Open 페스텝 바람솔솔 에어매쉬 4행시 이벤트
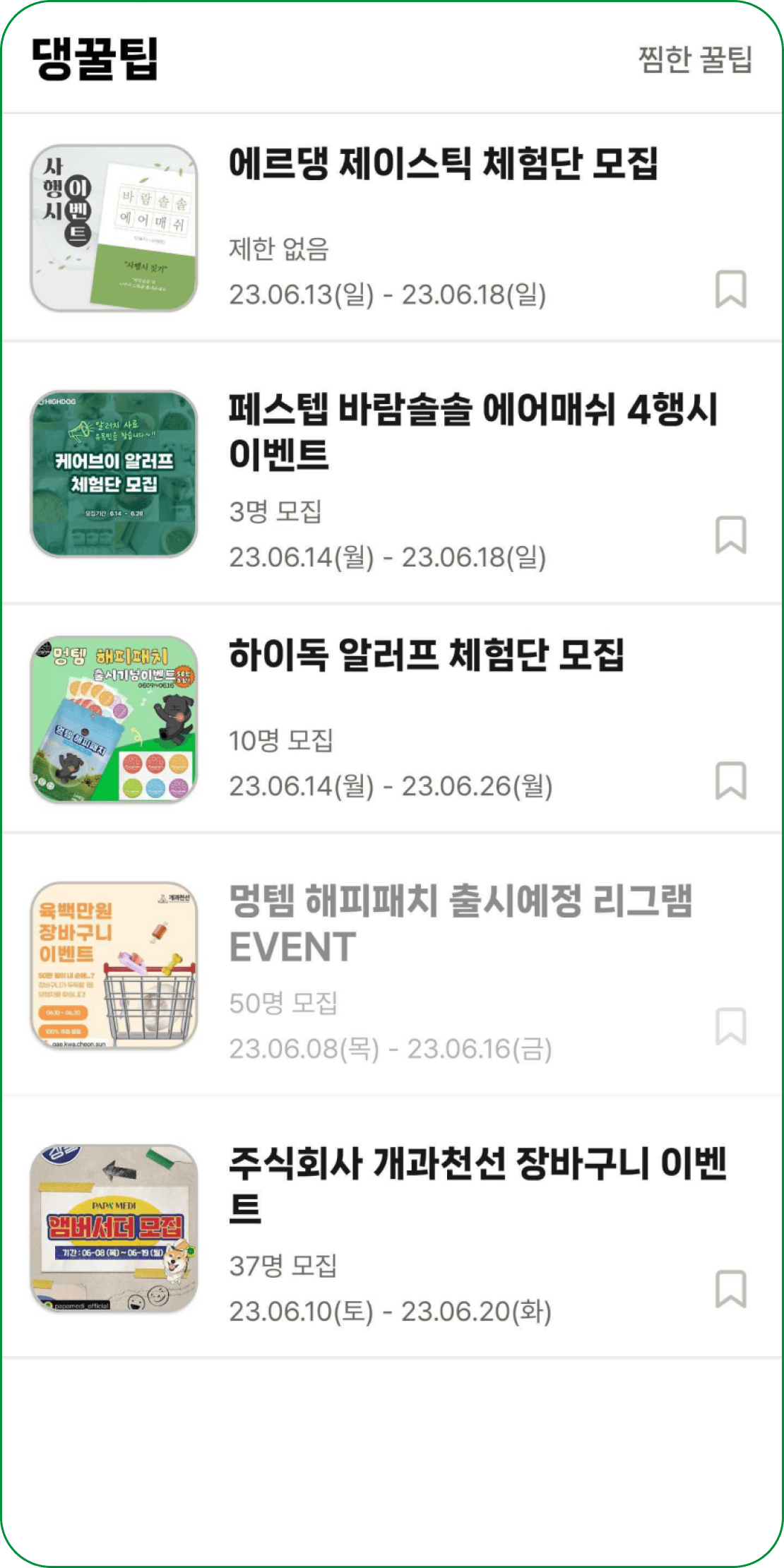Image resolution: width=784 pixels, height=1568 pixels. (472, 431)
